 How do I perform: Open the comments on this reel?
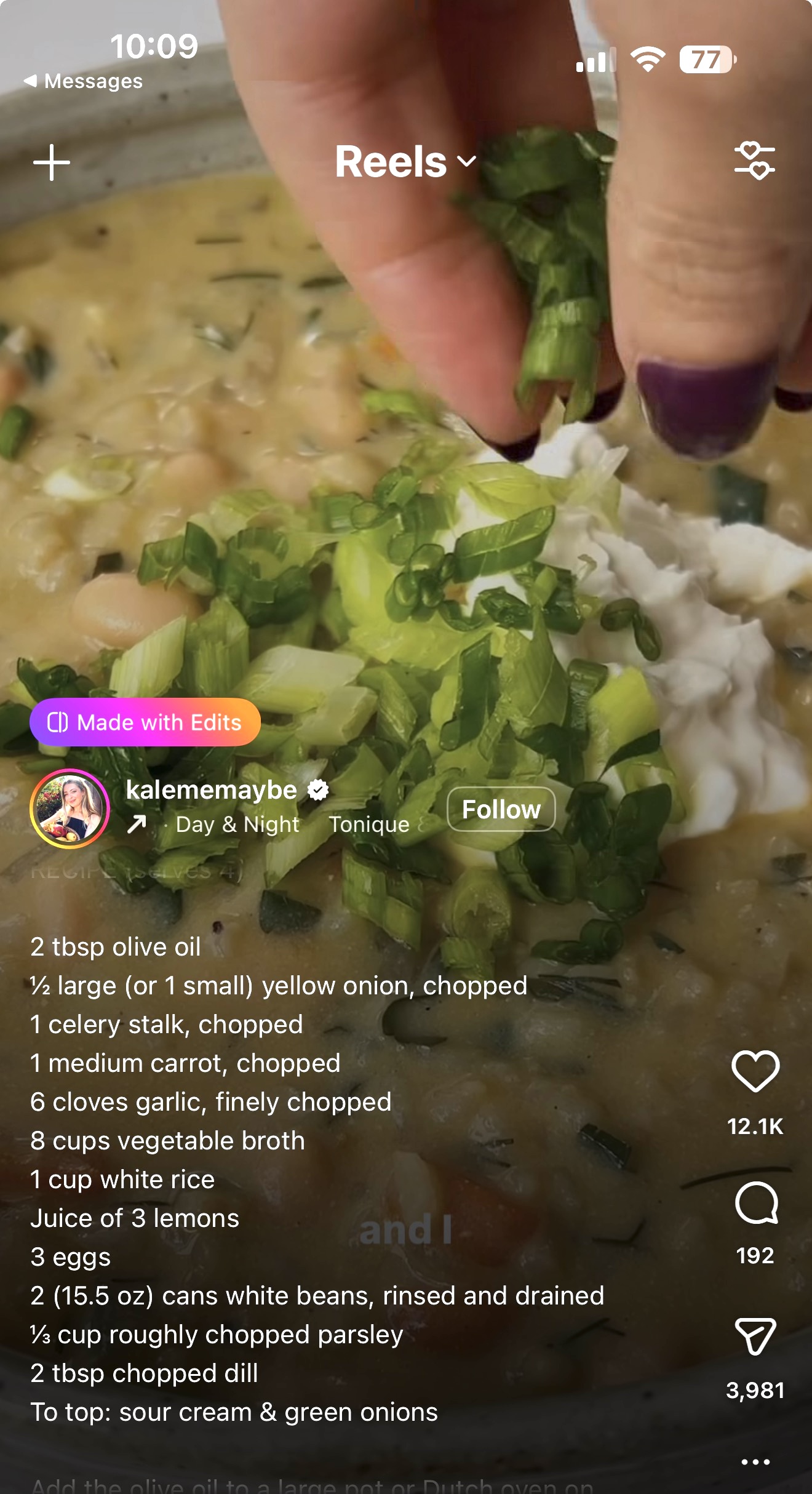(x=756, y=1203)
